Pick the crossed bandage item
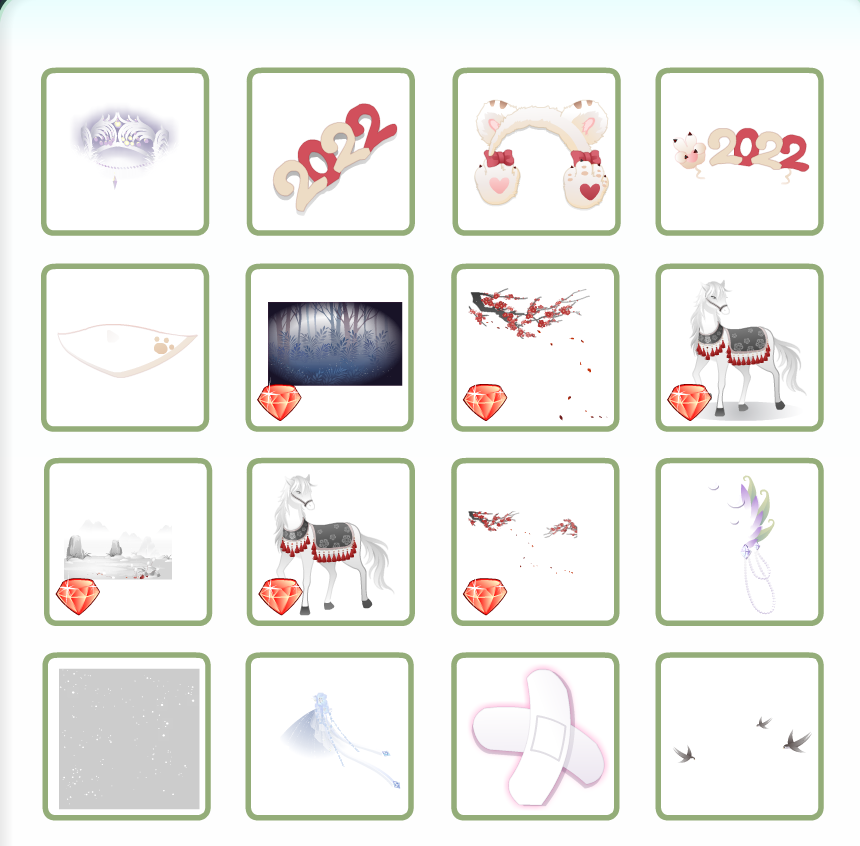 click(536, 737)
